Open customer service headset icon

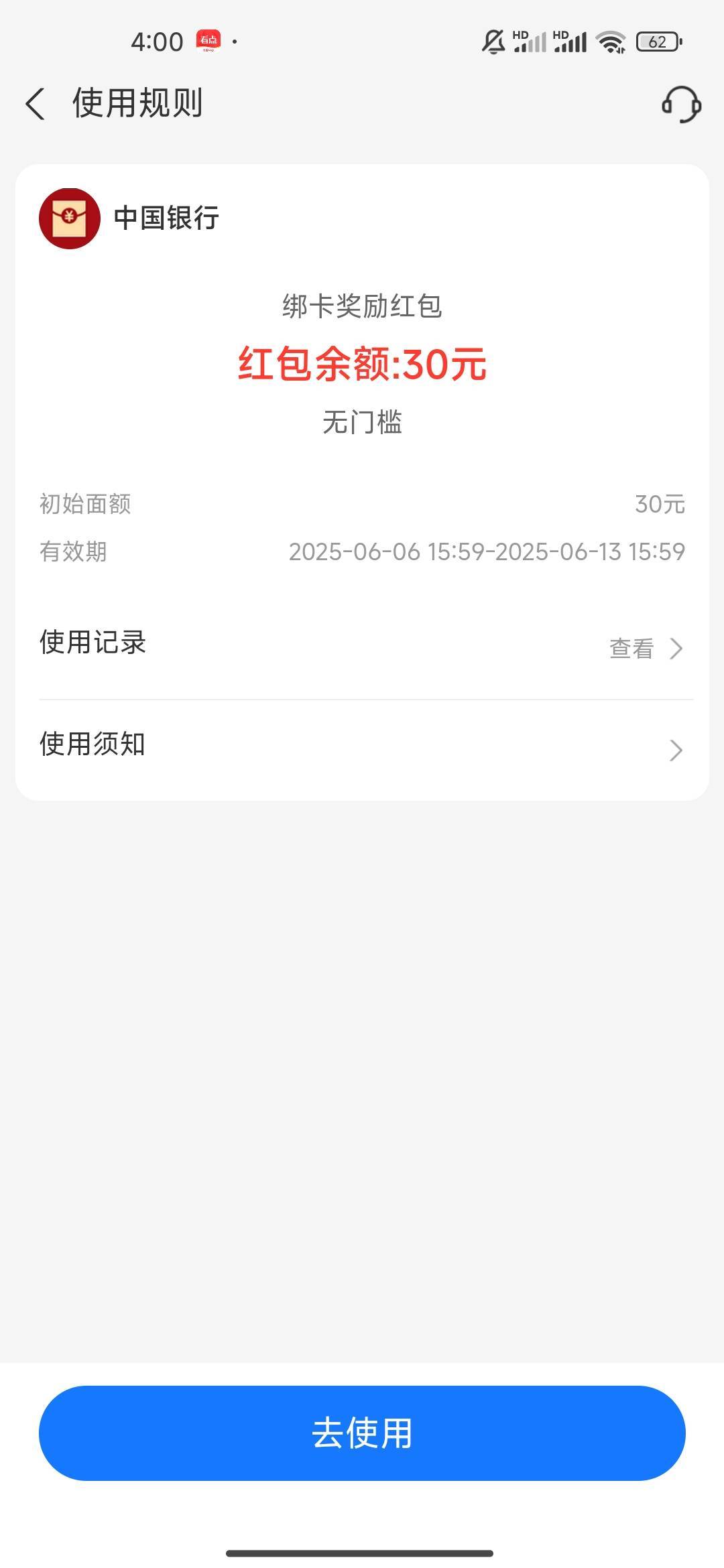pyautogui.click(x=681, y=105)
